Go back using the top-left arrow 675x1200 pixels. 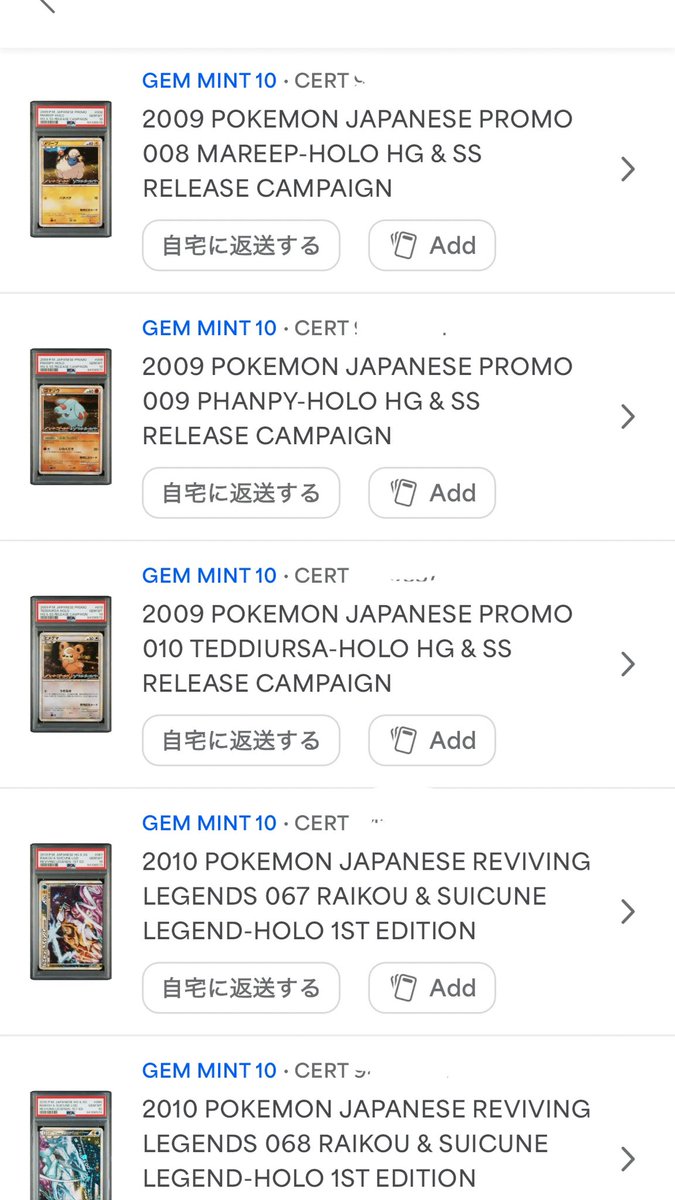coord(45,5)
